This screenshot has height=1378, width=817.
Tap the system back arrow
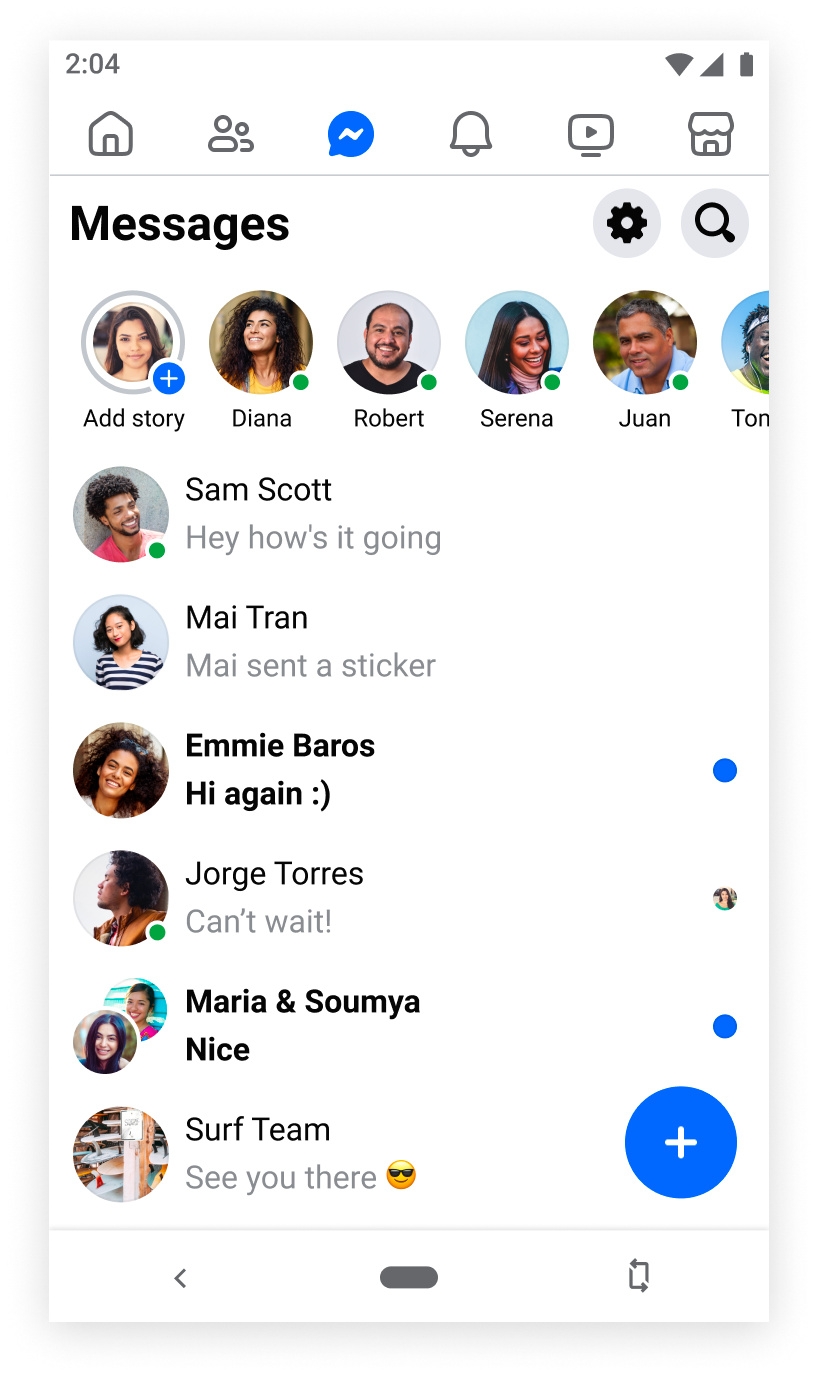pos(180,1277)
